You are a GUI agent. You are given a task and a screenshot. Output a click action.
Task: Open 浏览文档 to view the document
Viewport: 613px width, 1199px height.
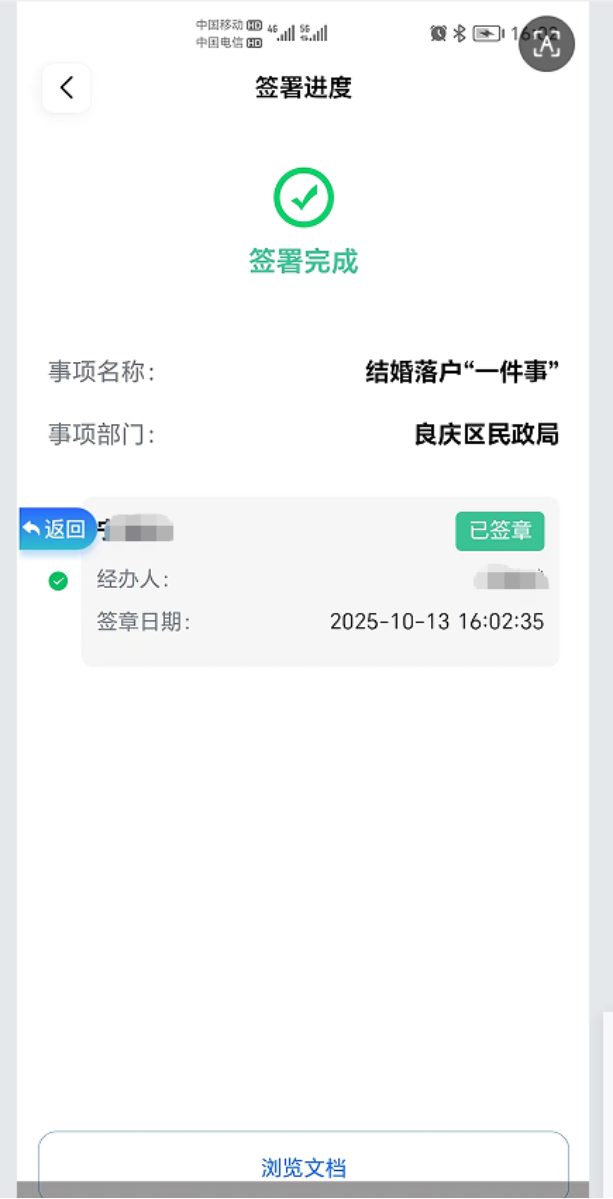click(x=303, y=1166)
